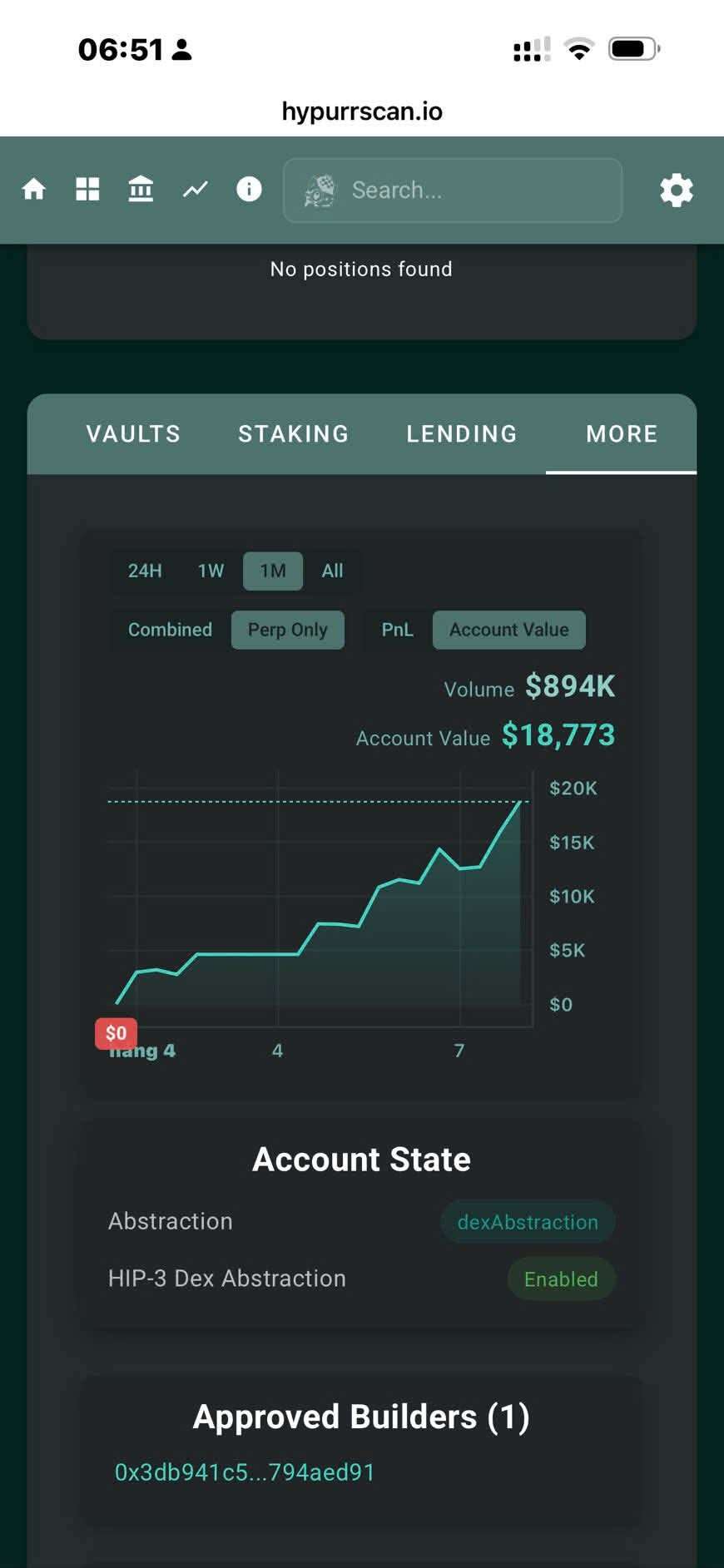This screenshot has height=1568, width=724.
Task: Switch to the Vaults tab
Action: pyautogui.click(x=133, y=434)
